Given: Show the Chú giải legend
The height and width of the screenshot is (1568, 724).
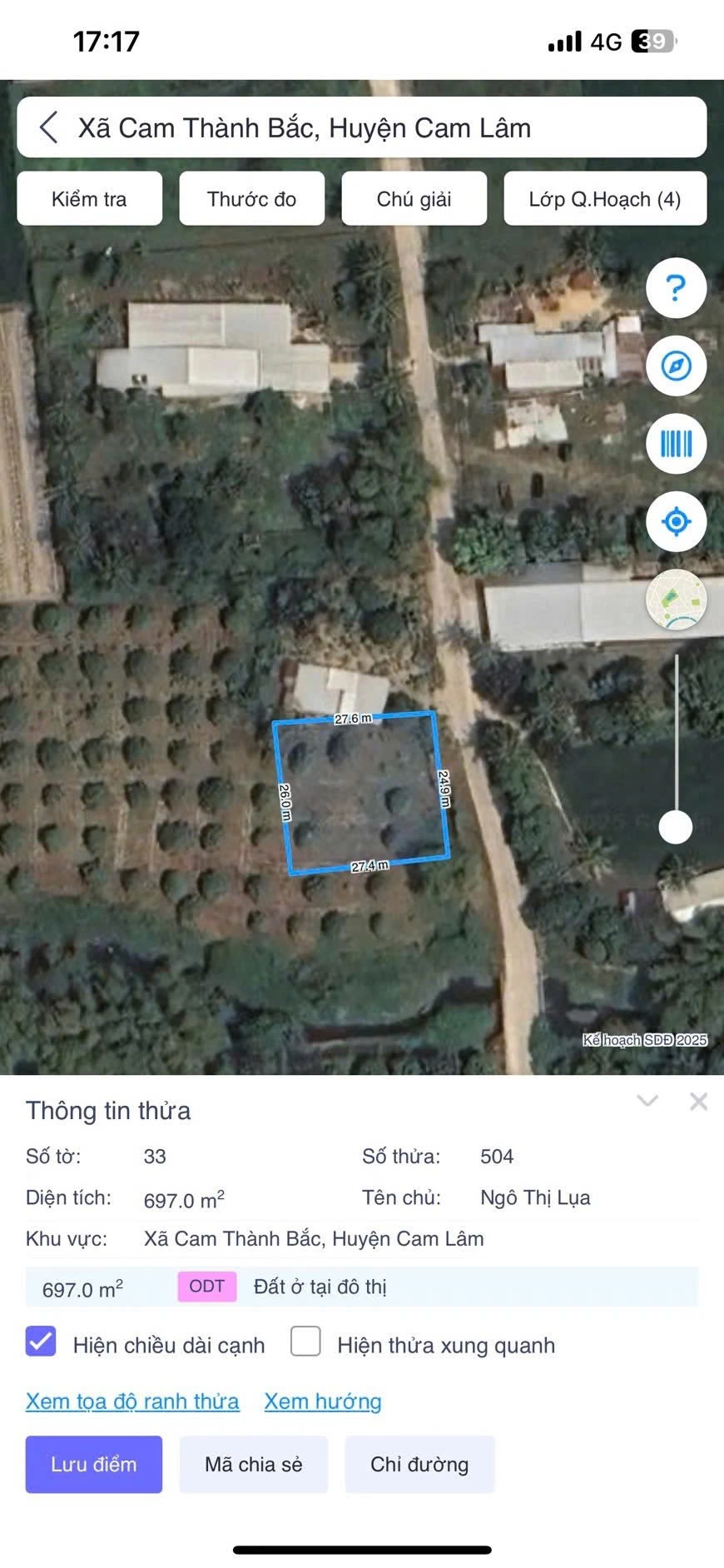Looking at the screenshot, I should coord(414,199).
